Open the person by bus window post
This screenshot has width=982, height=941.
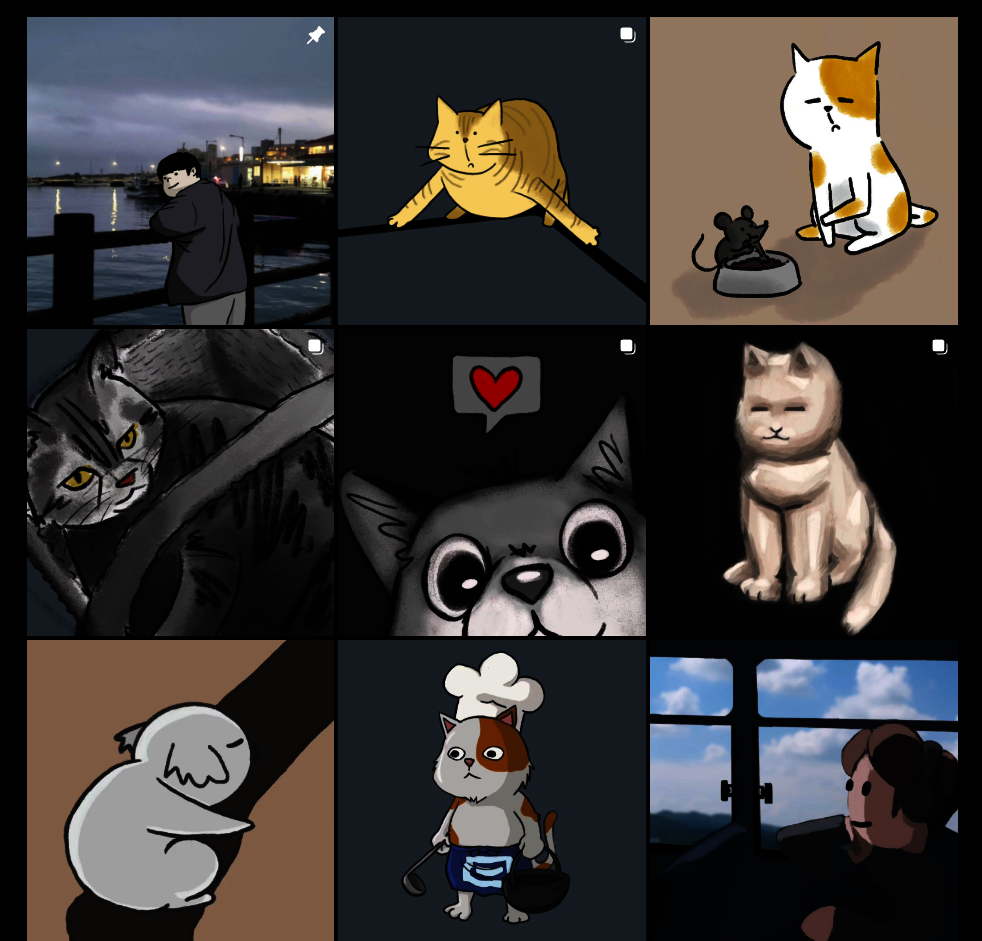803,790
